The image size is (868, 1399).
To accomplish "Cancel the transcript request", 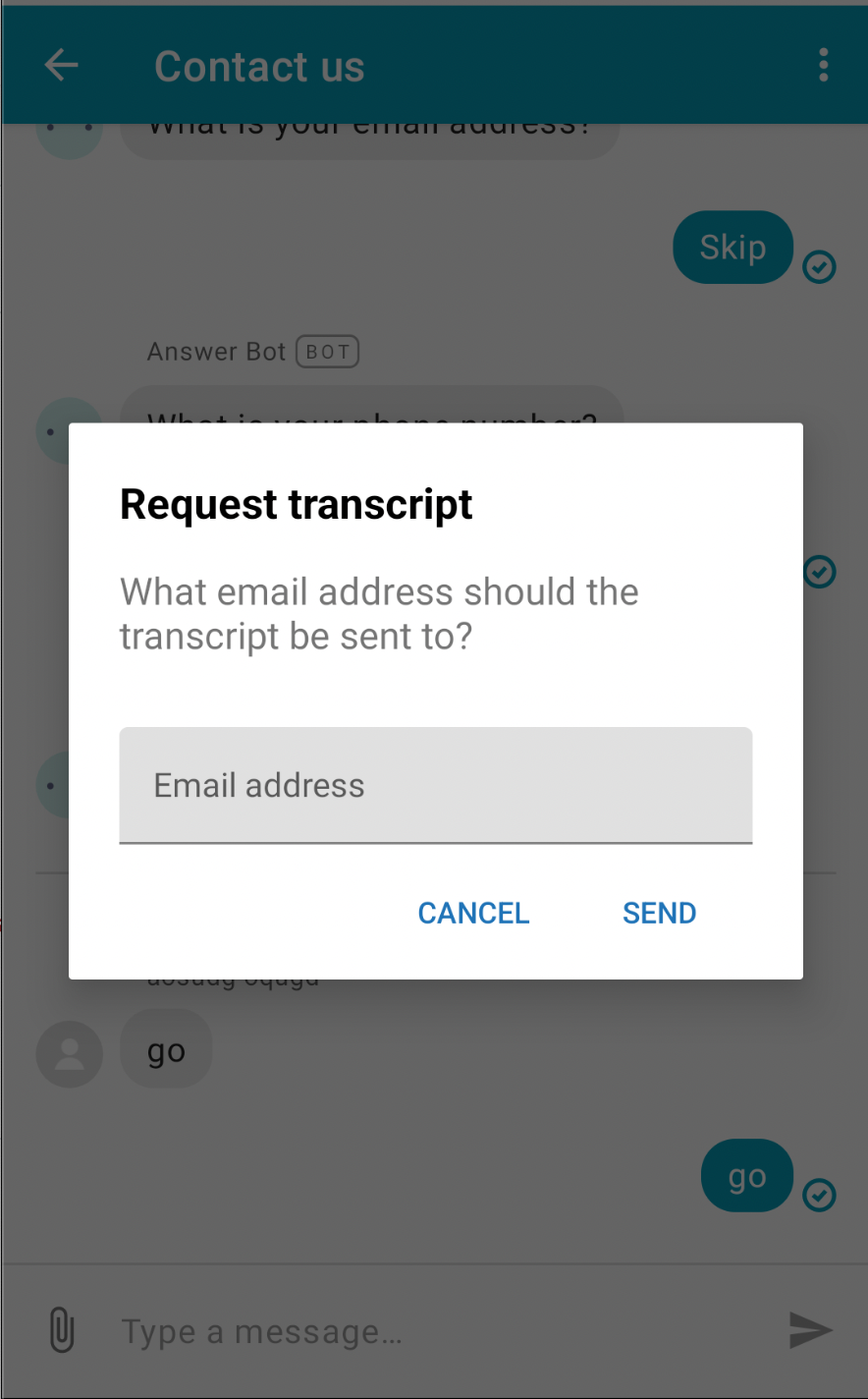I will click(473, 913).
